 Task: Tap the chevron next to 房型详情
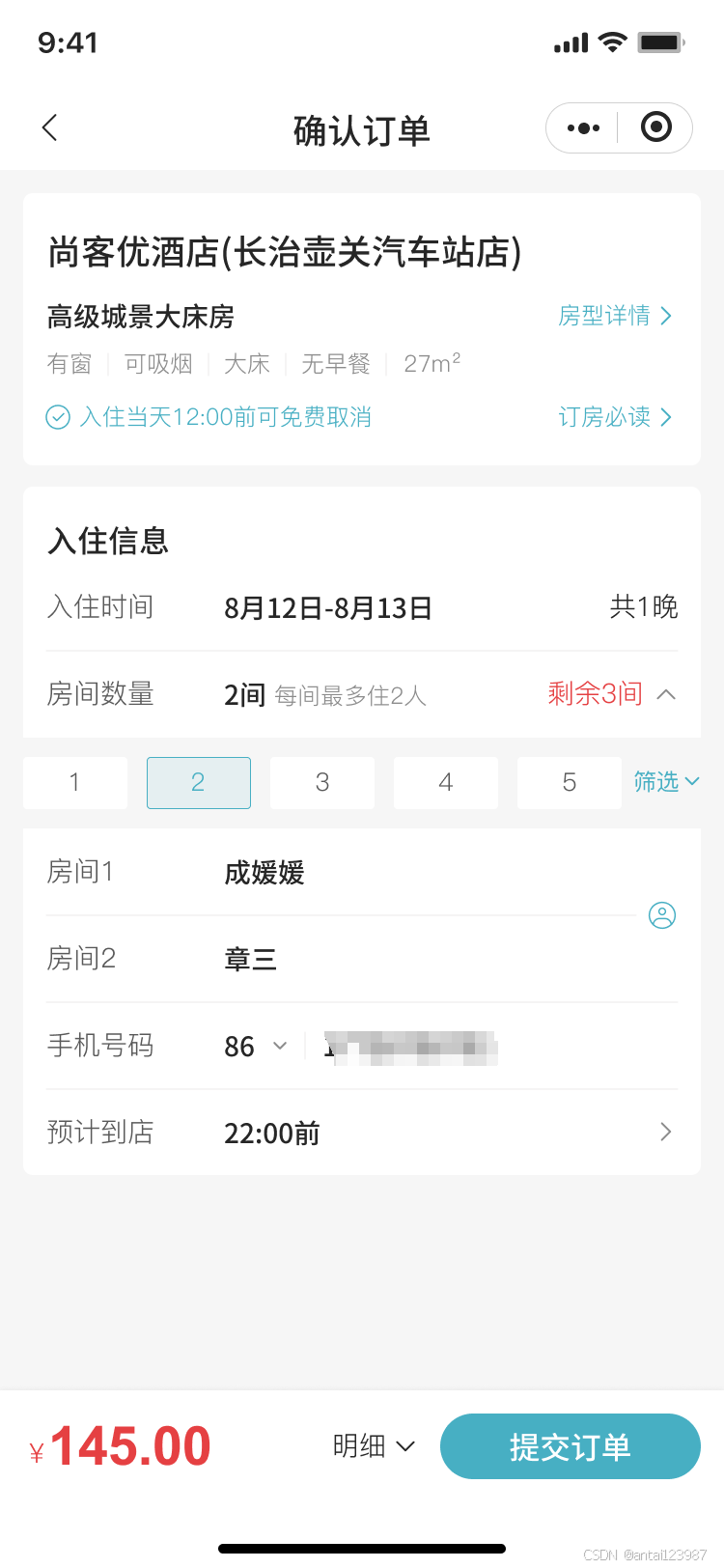[x=665, y=316]
